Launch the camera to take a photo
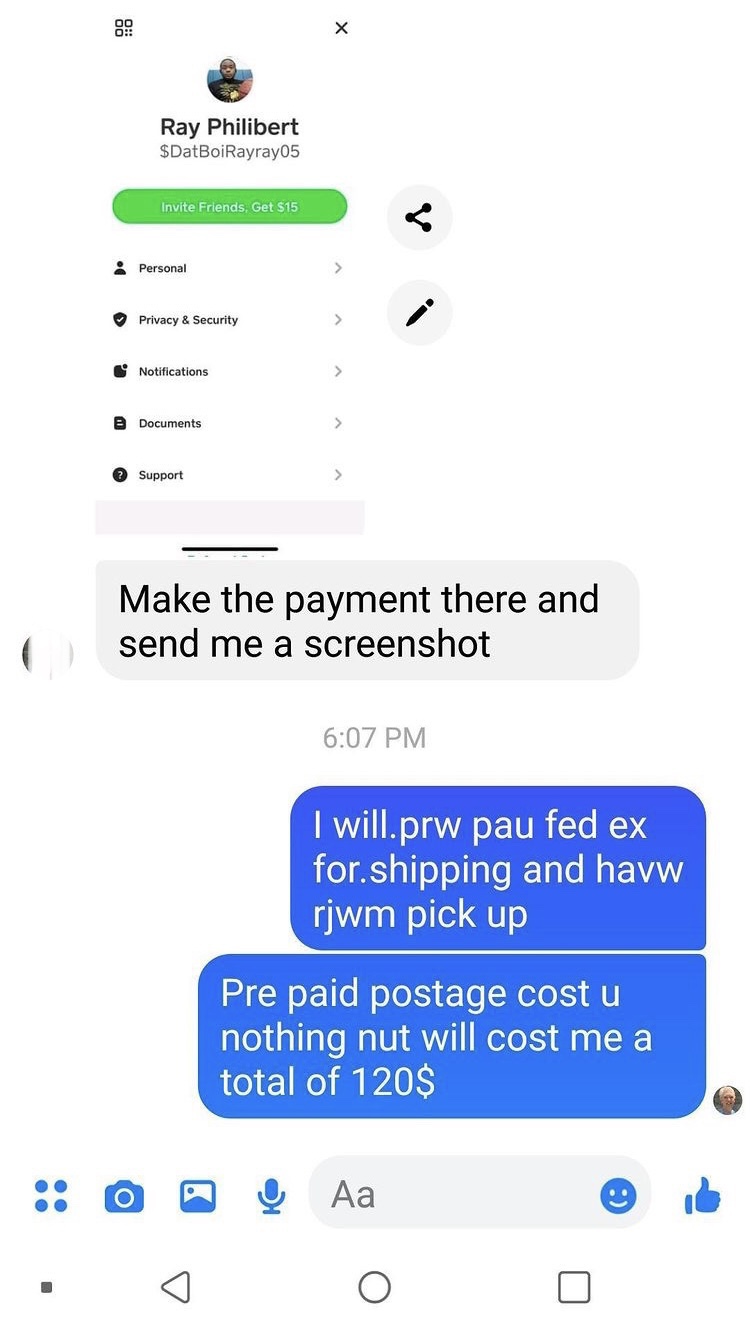 124,1195
